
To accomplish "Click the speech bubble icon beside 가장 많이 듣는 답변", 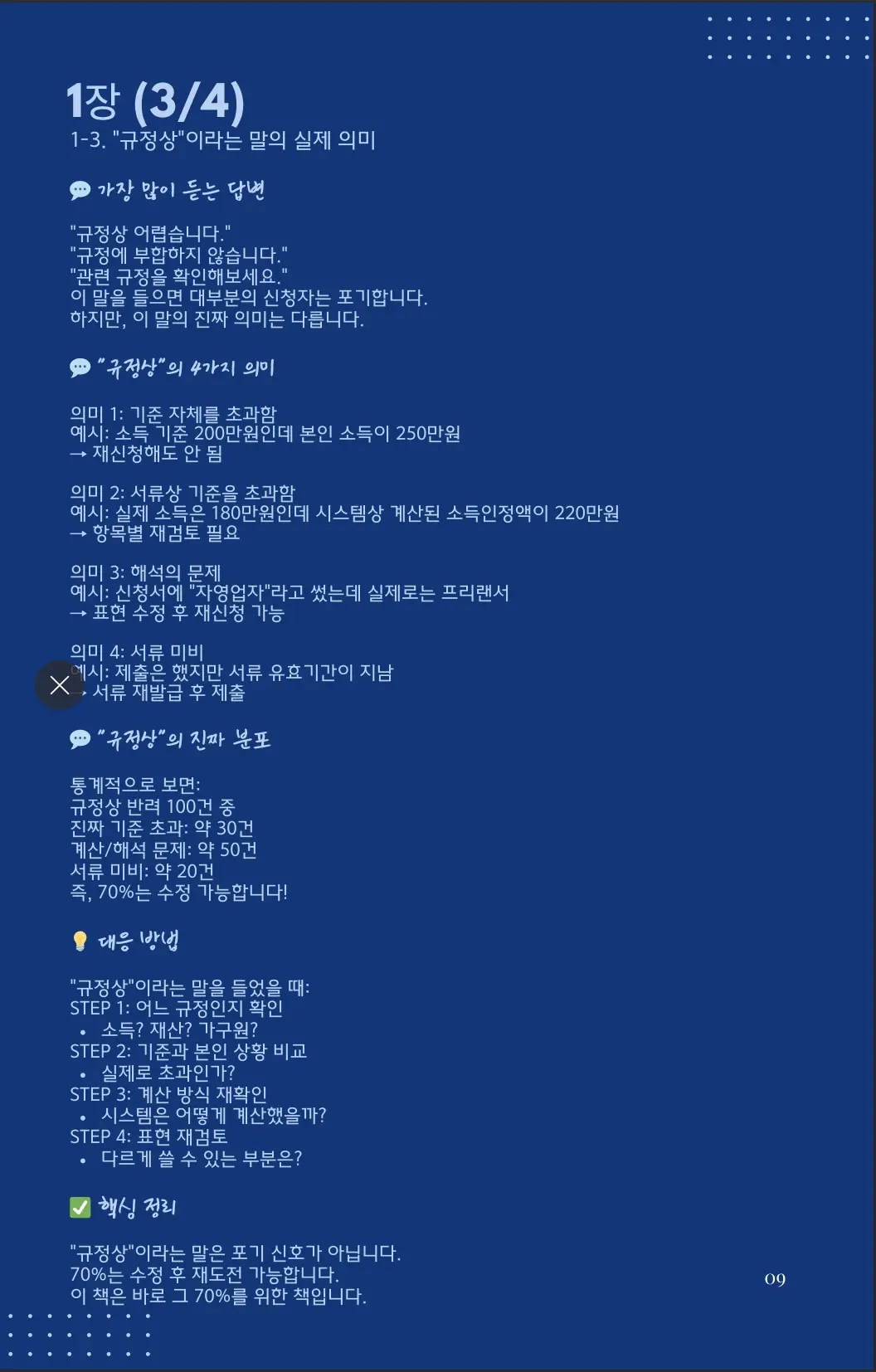I will [x=80, y=189].
